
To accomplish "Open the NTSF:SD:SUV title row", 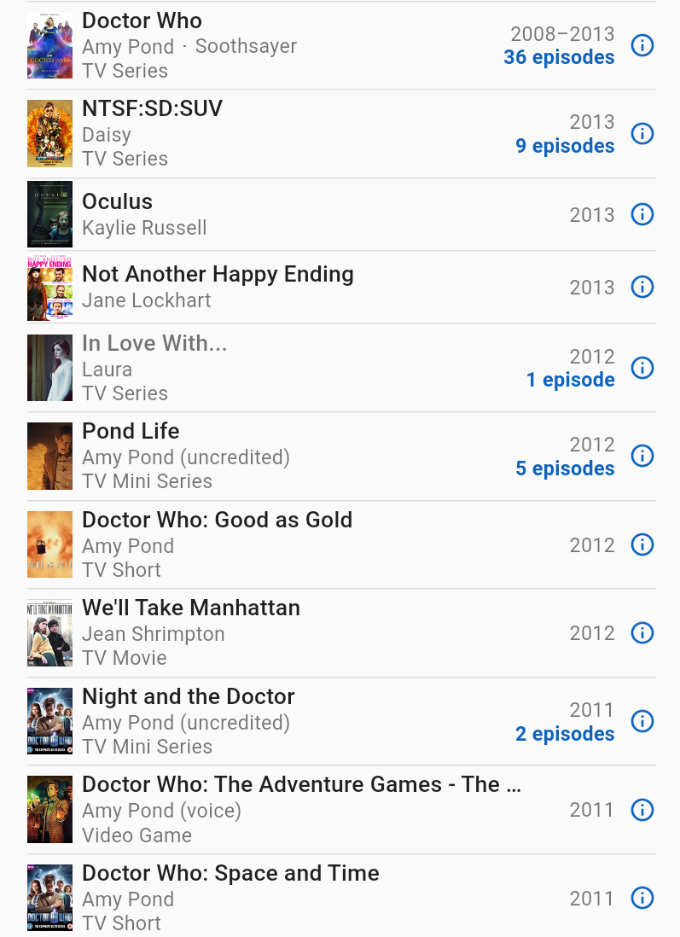I will pyautogui.click(x=152, y=109).
